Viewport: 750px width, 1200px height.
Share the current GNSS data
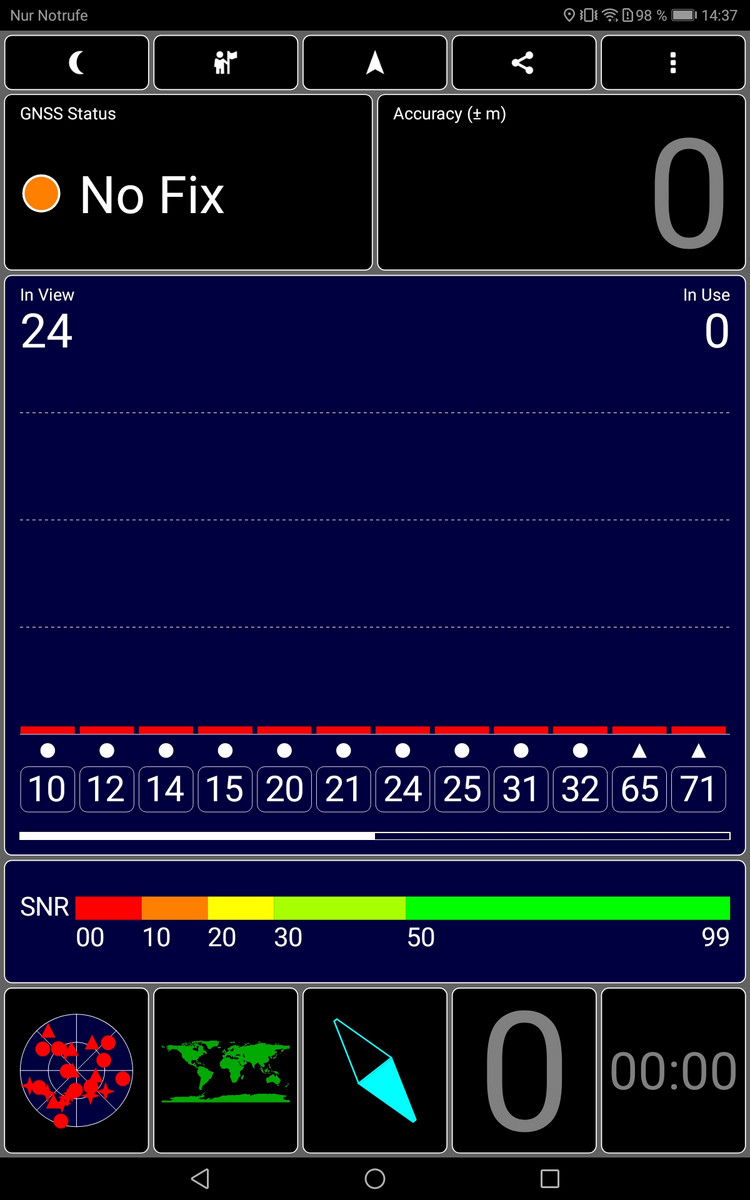tap(523, 63)
